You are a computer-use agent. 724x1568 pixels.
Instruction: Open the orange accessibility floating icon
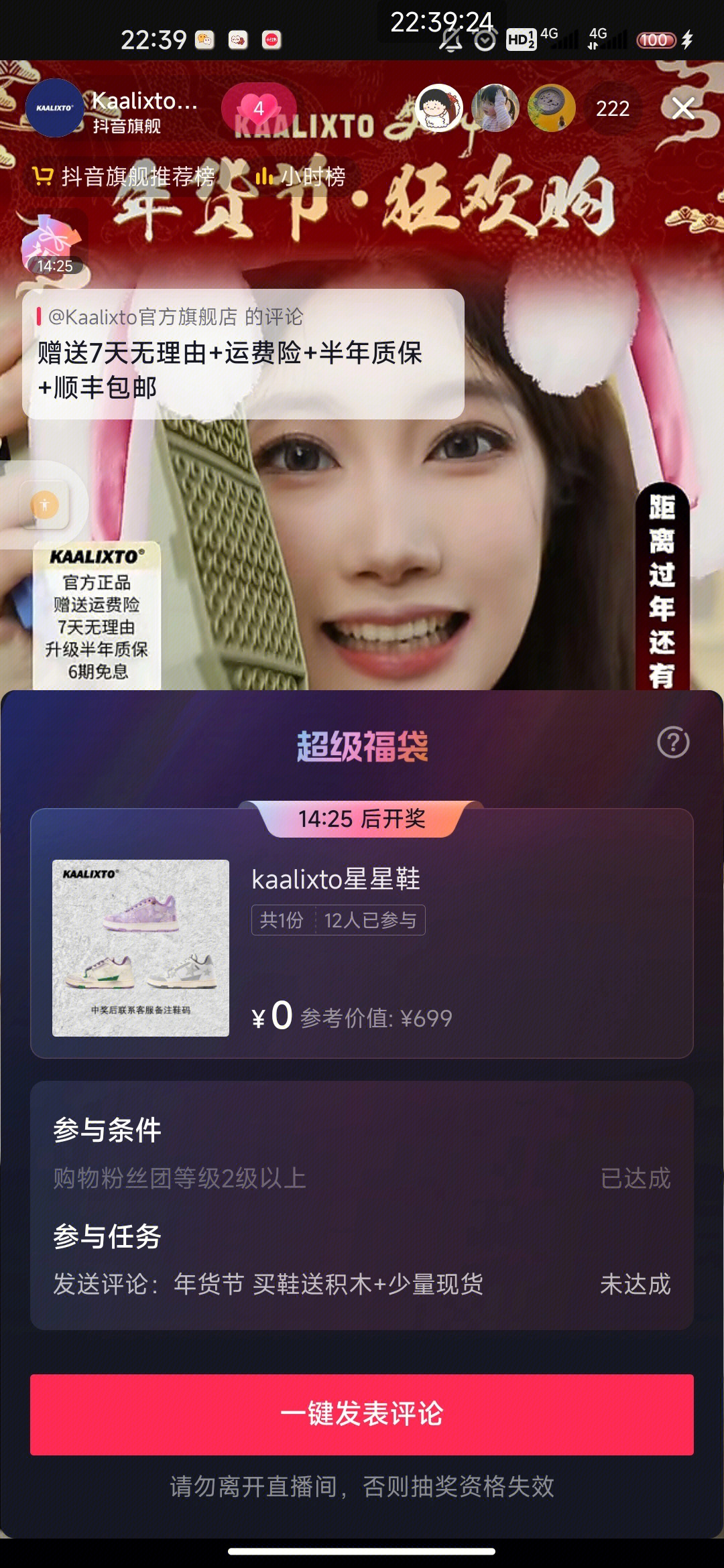(45, 505)
